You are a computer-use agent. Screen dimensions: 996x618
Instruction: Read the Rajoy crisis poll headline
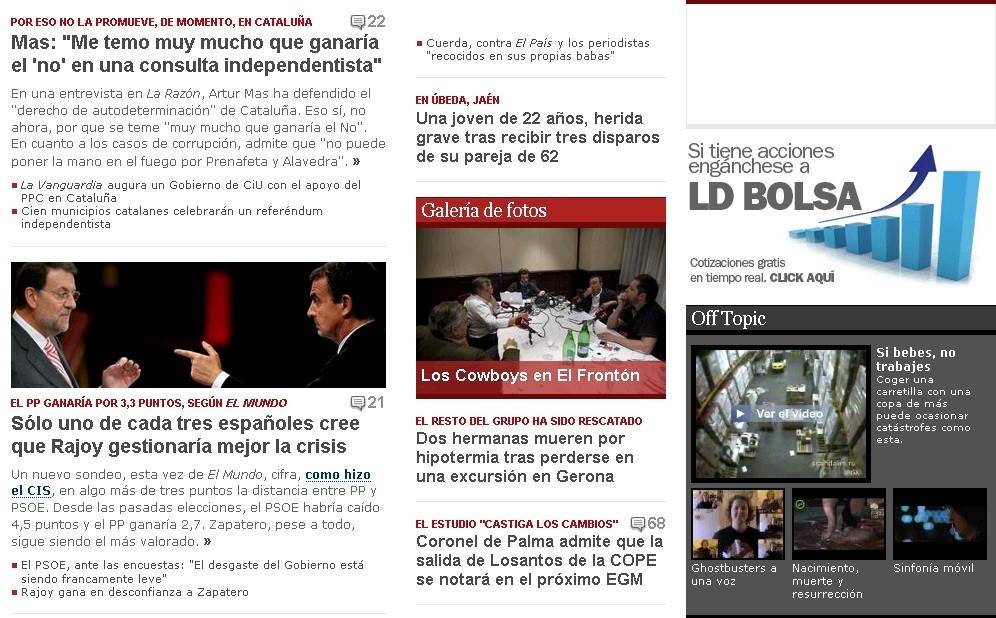(185, 434)
